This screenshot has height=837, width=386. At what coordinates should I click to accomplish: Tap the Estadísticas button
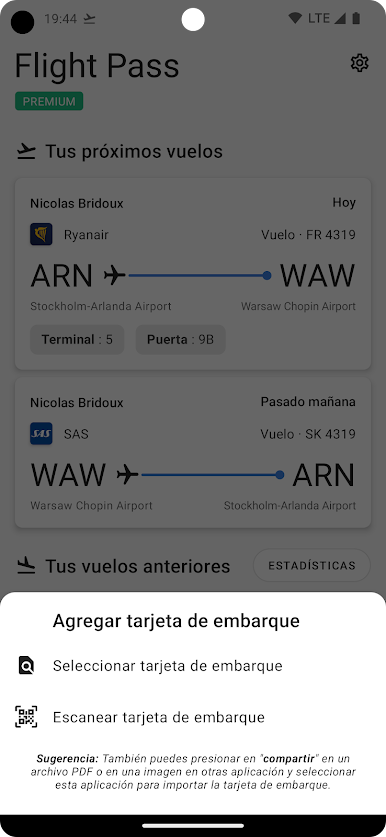[x=312, y=565]
